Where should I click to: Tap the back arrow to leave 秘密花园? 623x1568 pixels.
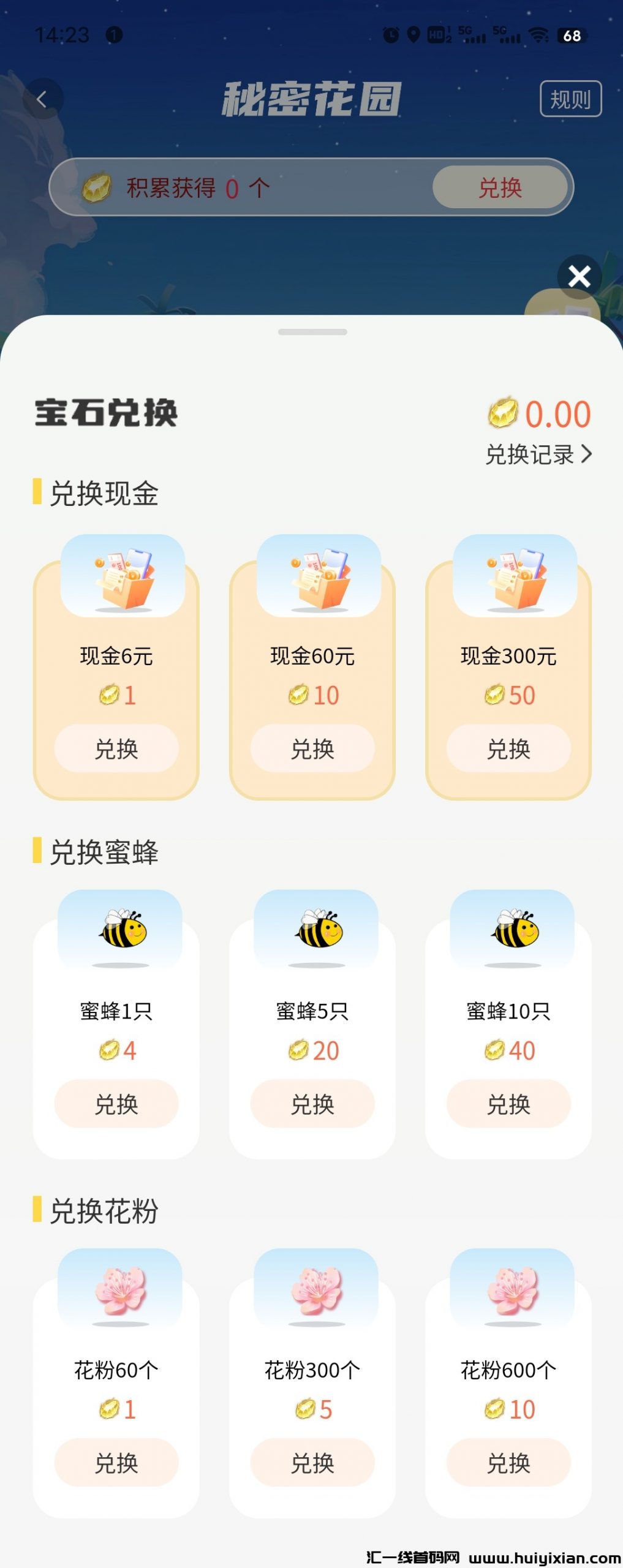(42, 98)
